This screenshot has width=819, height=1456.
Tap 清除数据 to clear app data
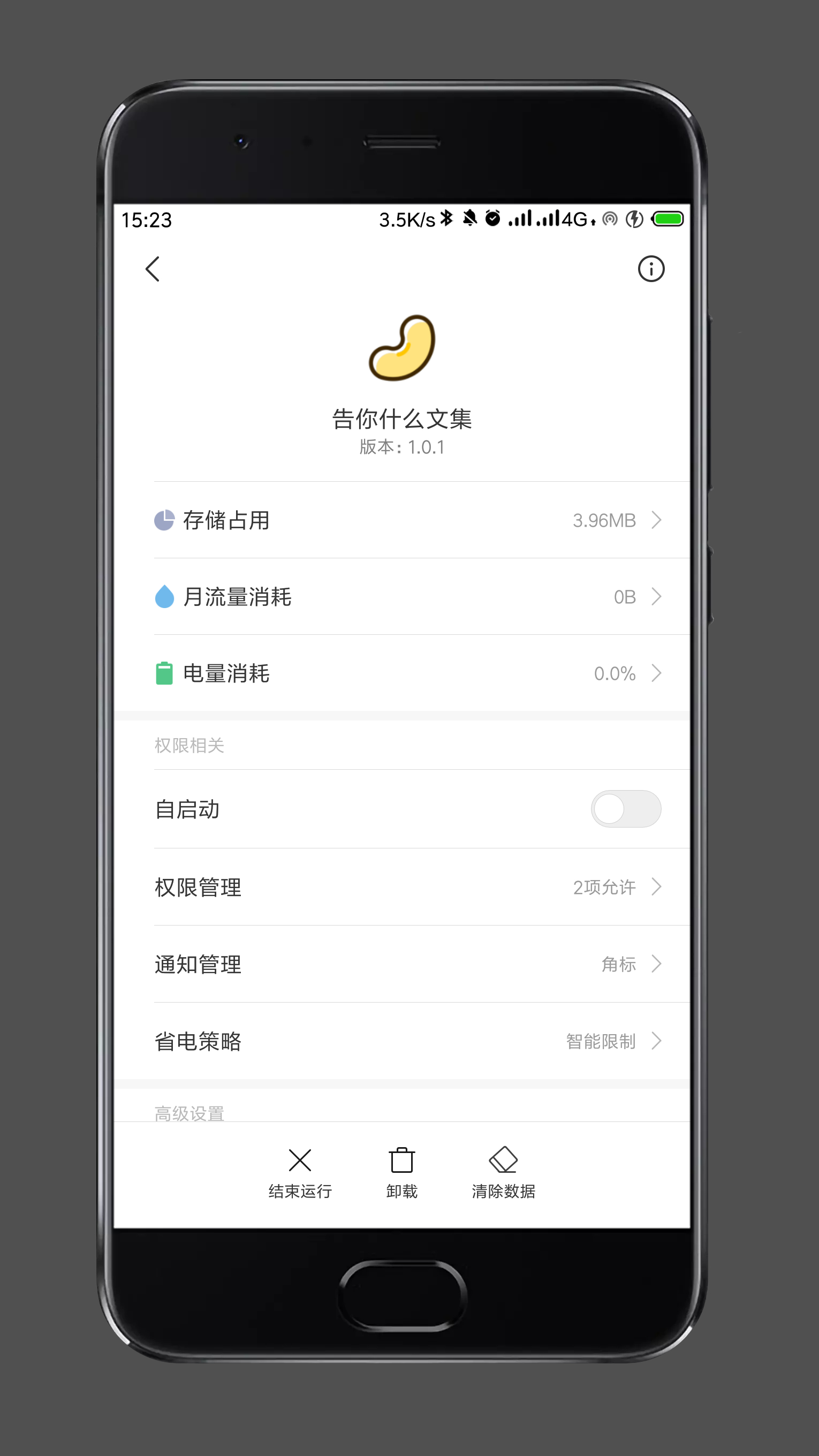(504, 1173)
